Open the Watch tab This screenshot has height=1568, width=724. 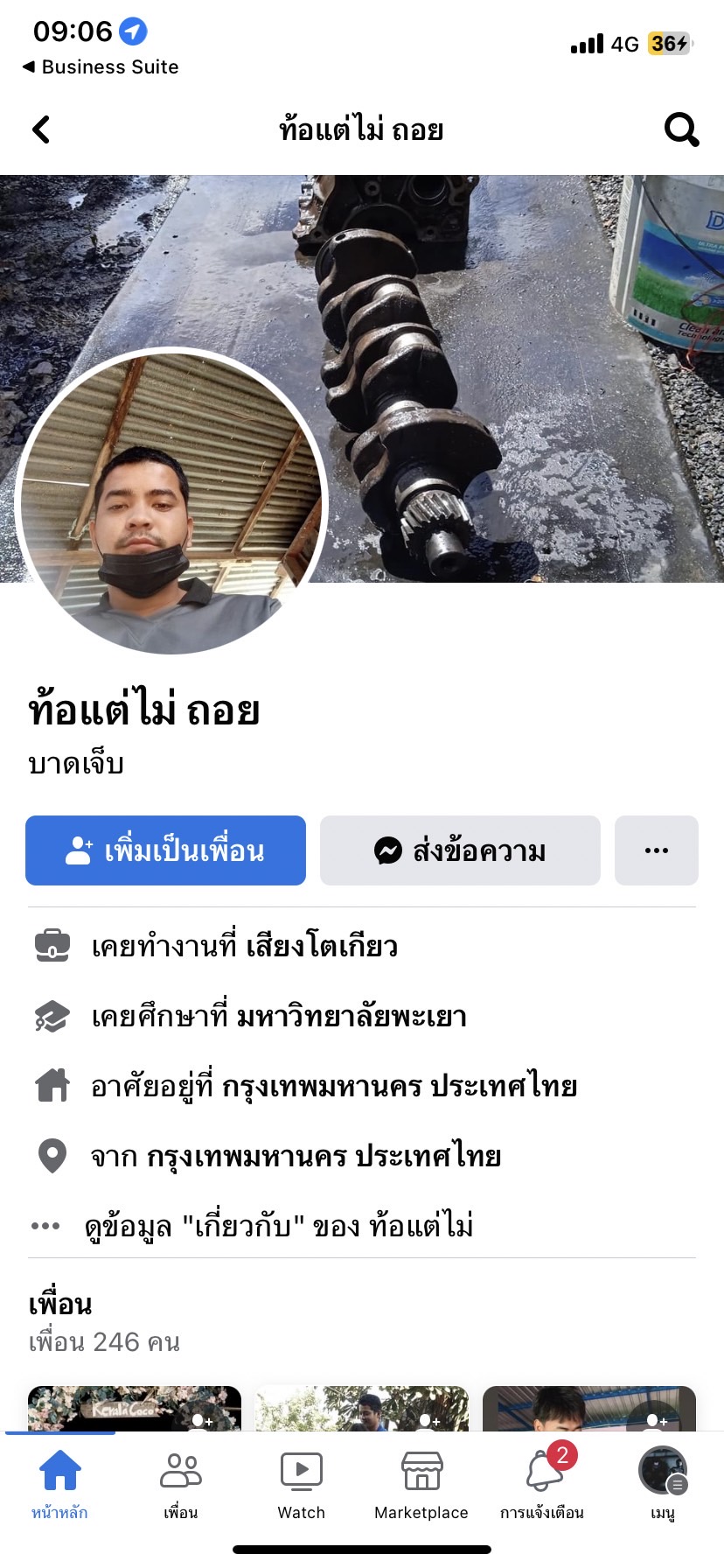click(301, 1482)
